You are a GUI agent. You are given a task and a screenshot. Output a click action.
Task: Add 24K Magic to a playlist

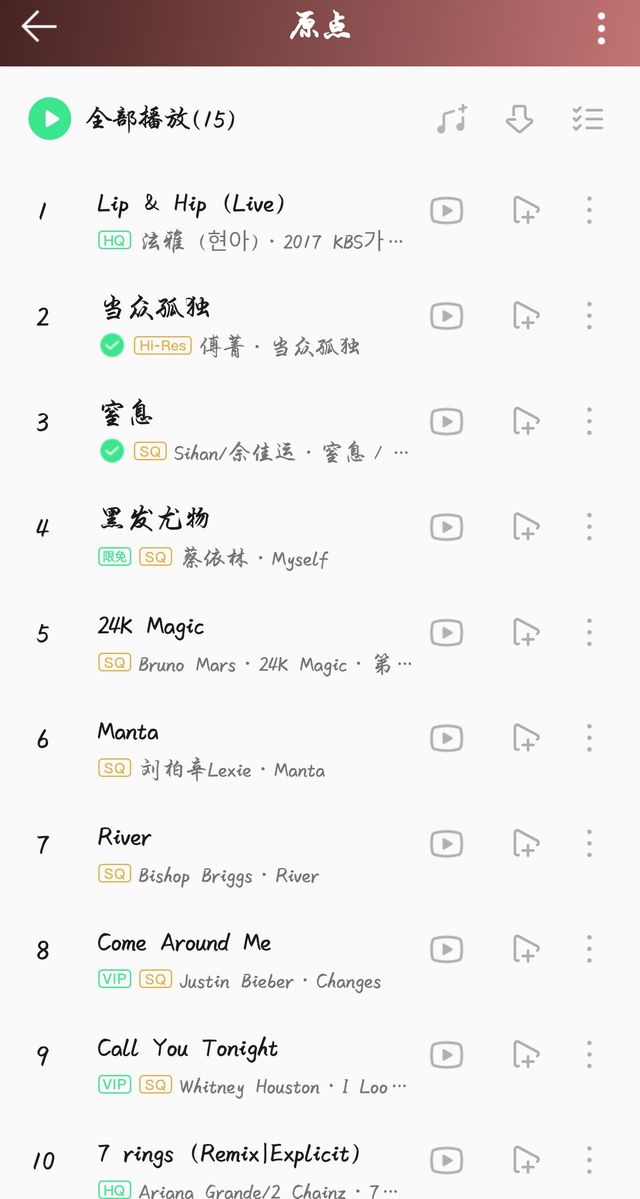525,633
